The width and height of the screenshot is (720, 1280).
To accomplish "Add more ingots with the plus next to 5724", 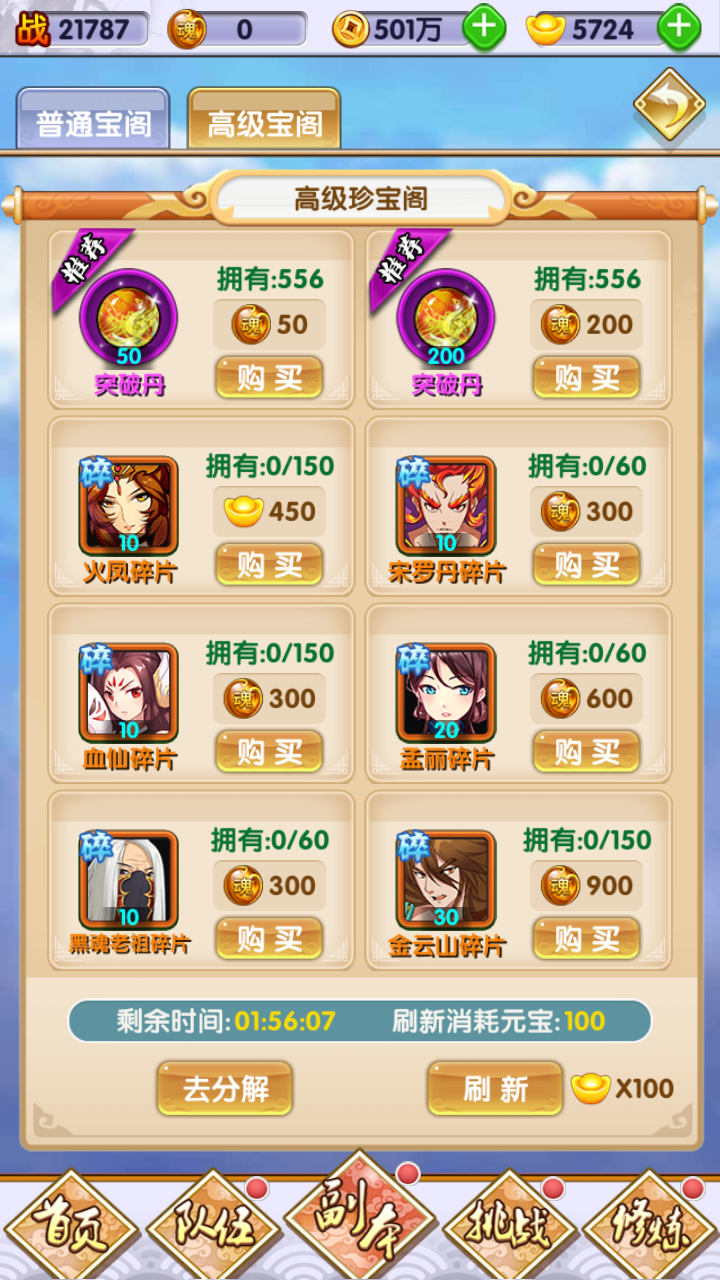I will tap(680, 28).
